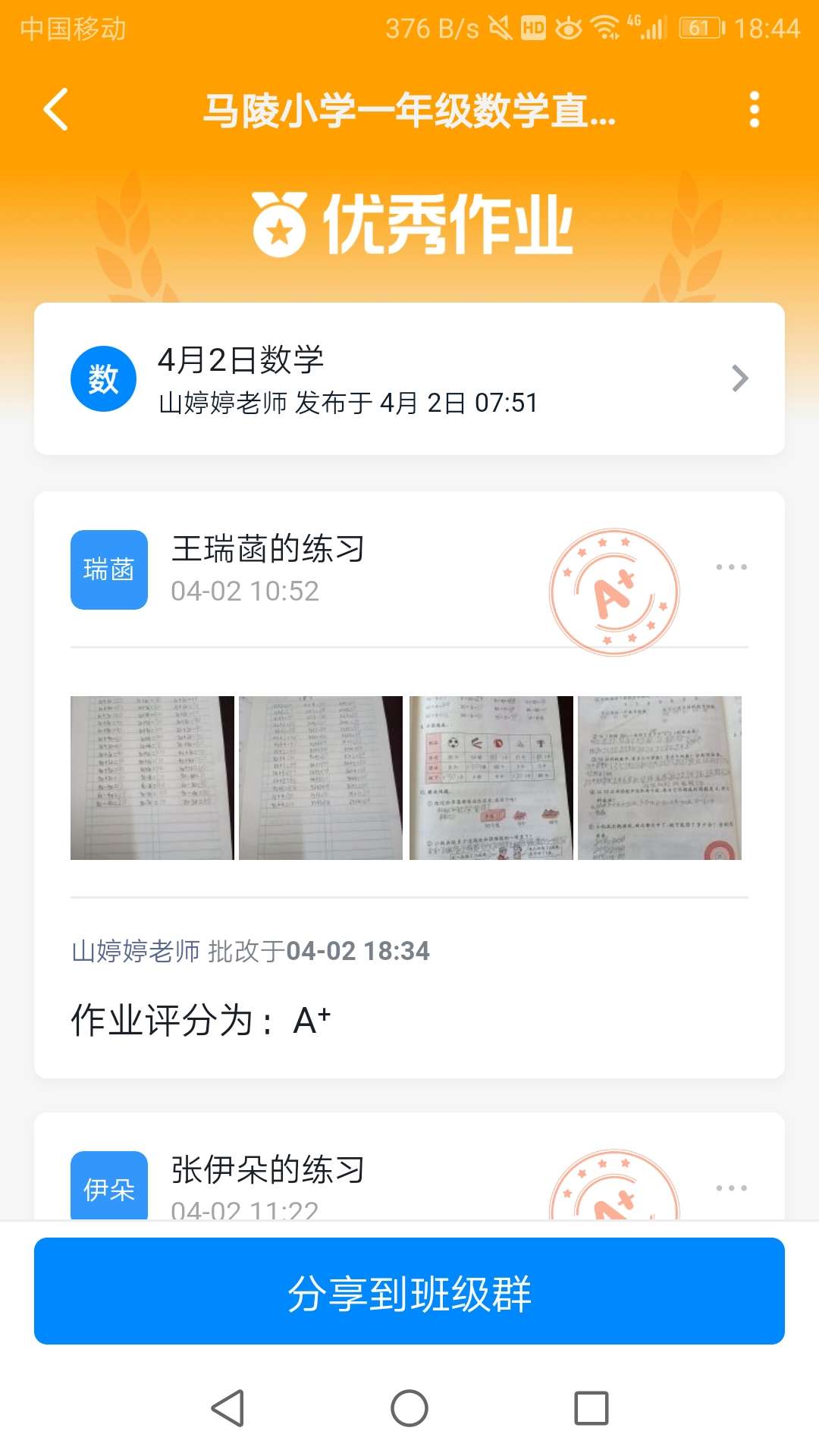
Task: View third homework photo of 王瑞菡
Action: point(491,777)
